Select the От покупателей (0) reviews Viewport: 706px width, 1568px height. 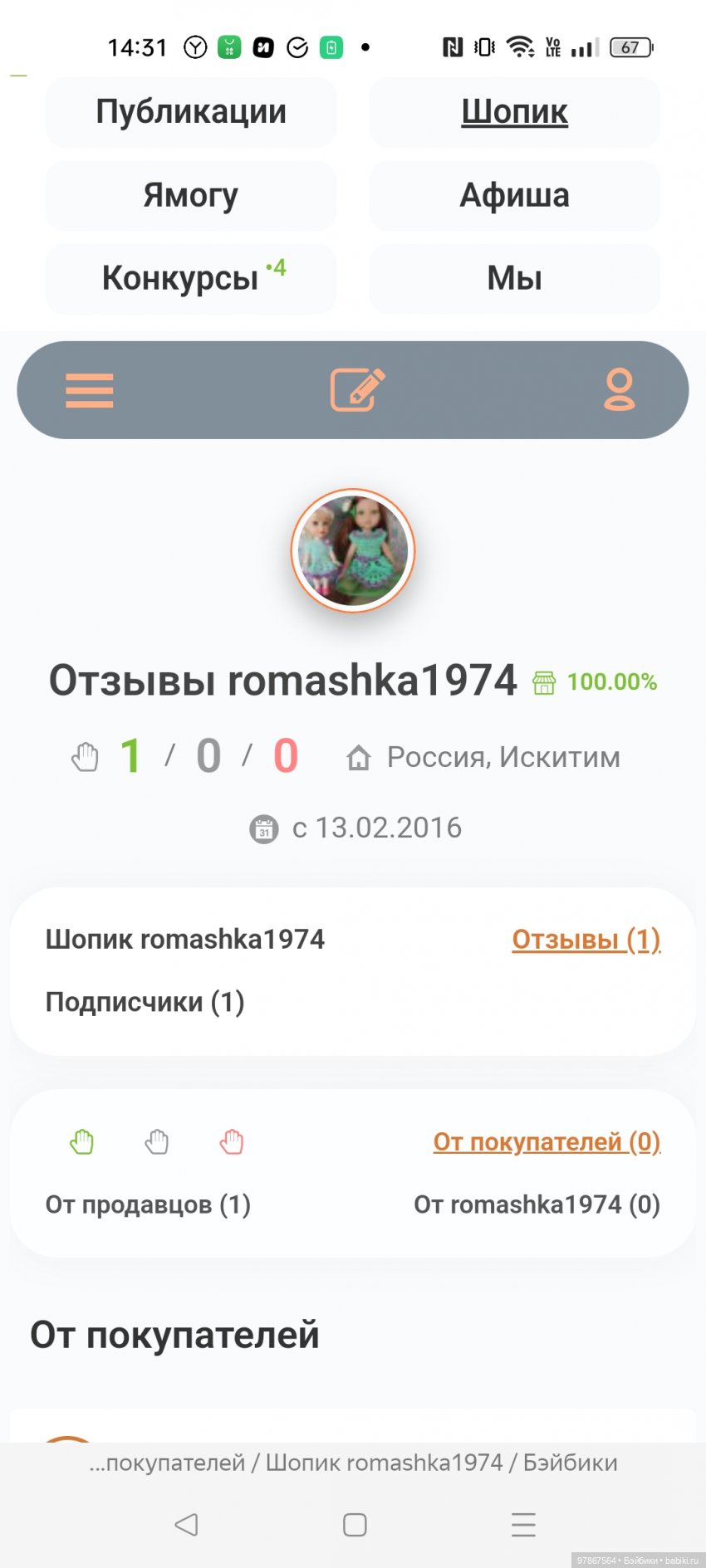[x=547, y=1142]
